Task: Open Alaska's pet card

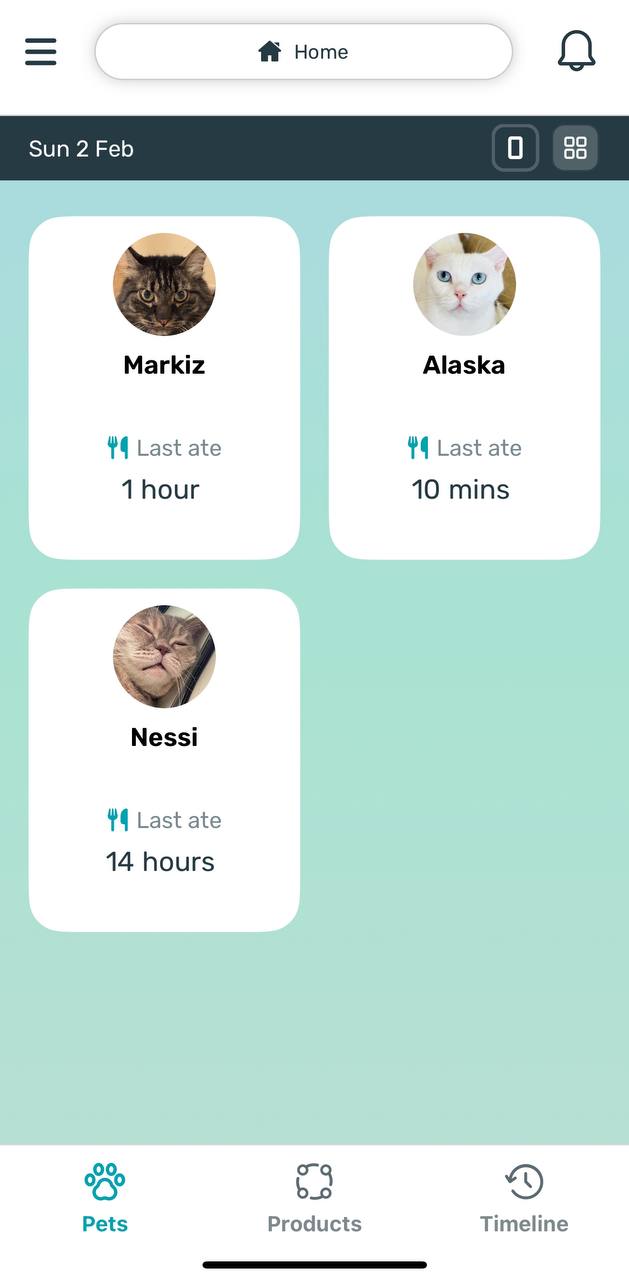Action: coord(464,388)
